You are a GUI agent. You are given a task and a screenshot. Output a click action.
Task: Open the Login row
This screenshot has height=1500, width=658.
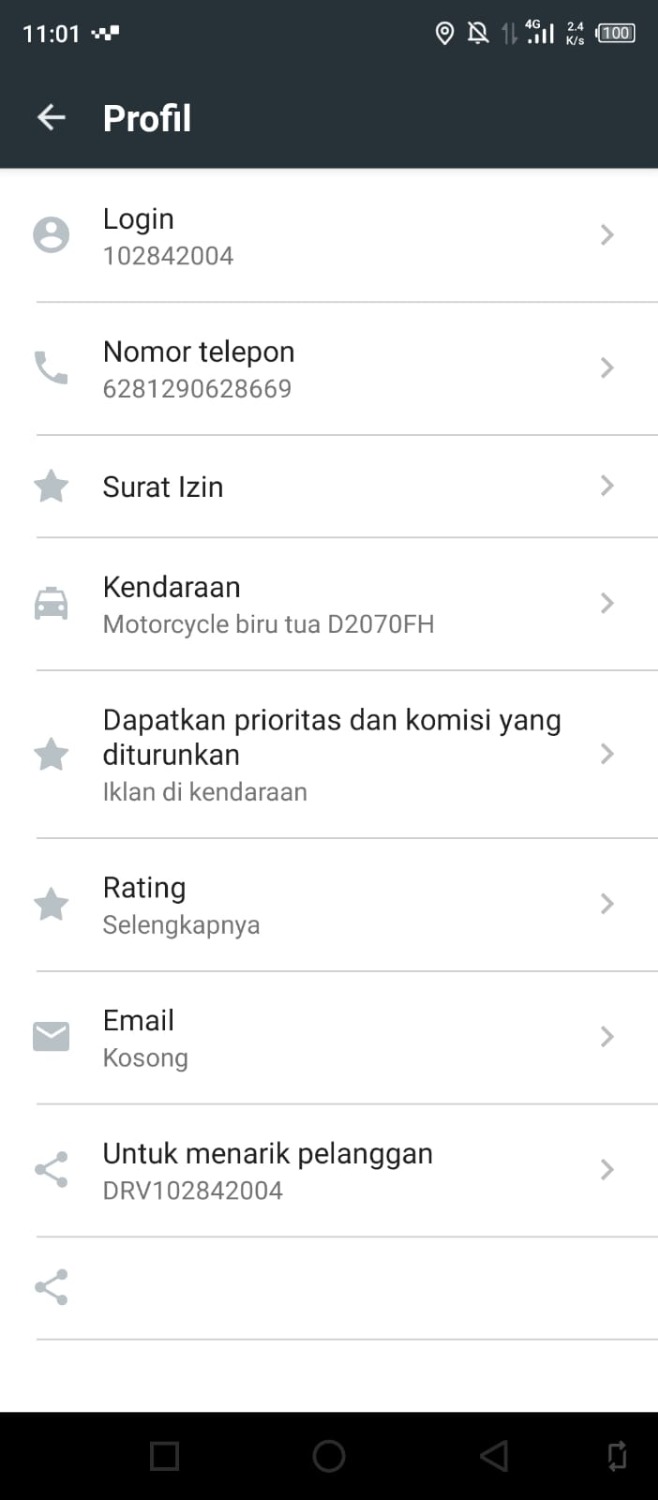point(330,235)
